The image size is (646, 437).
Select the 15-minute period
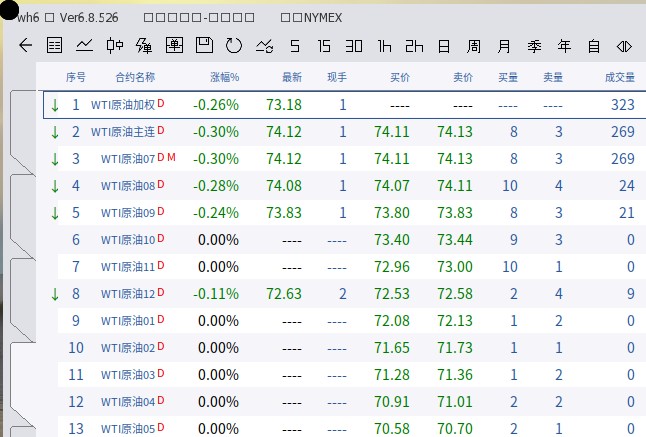[x=324, y=45]
